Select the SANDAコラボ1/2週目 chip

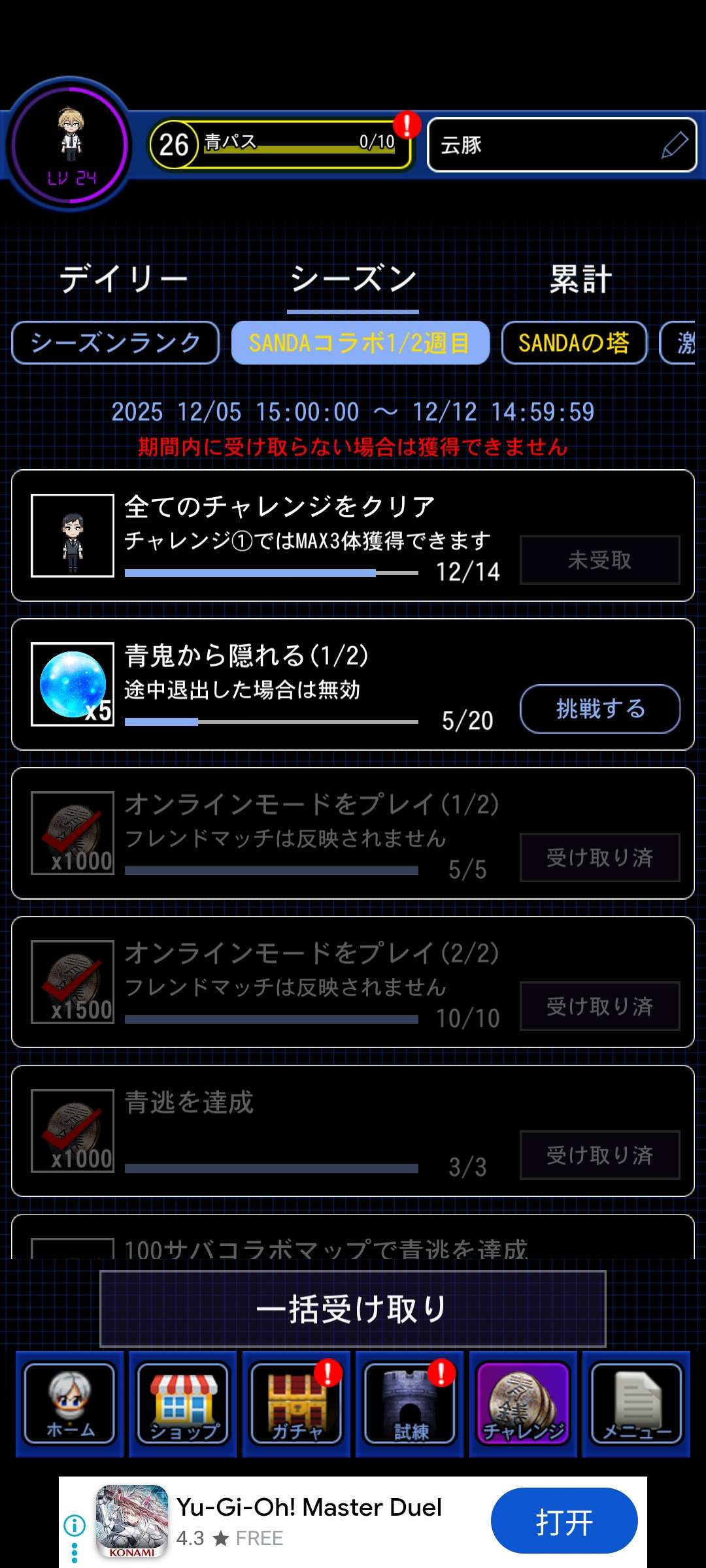(x=360, y=342)
